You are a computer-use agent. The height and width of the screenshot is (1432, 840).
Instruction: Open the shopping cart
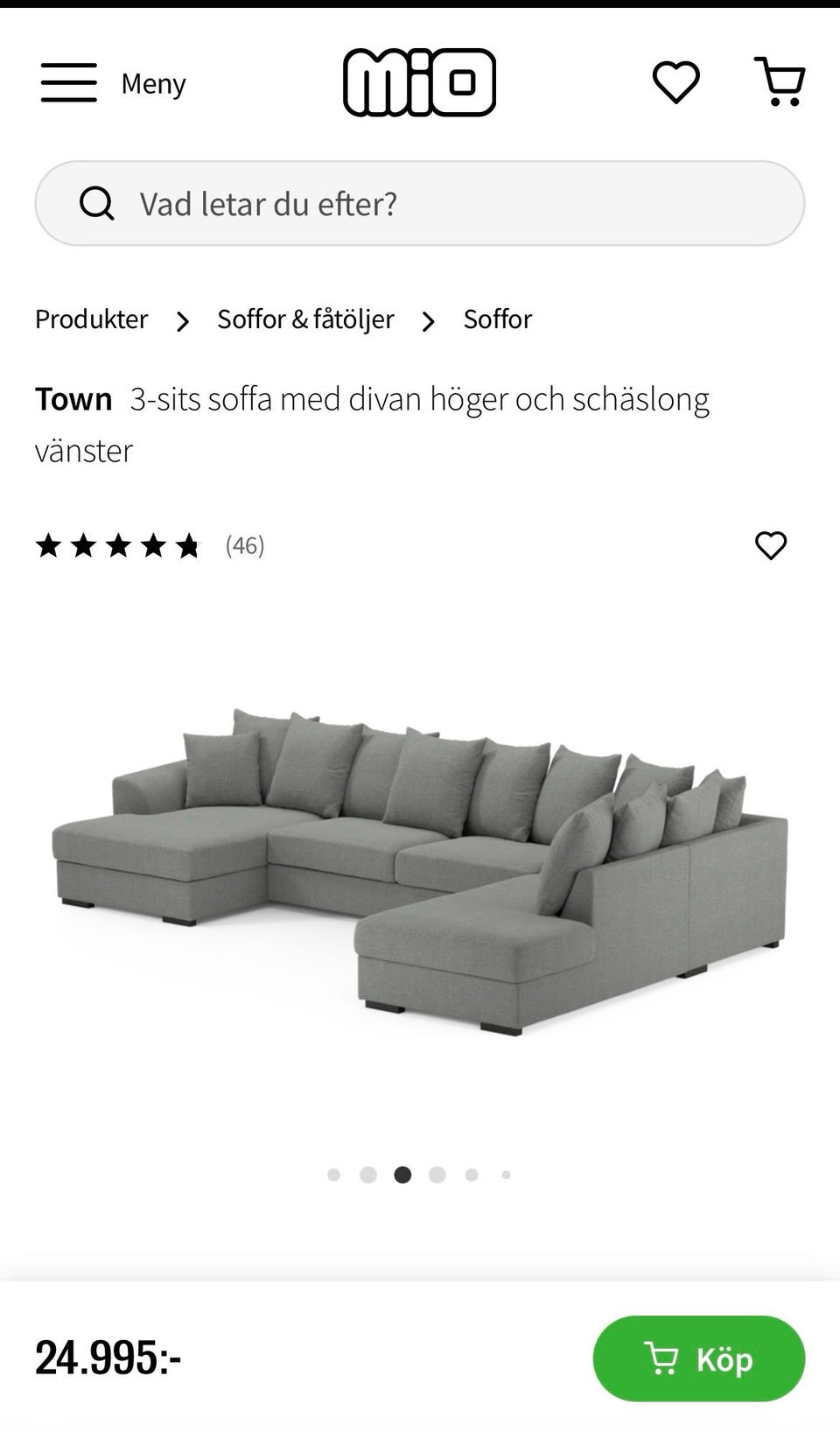click(x=780, y=82)
